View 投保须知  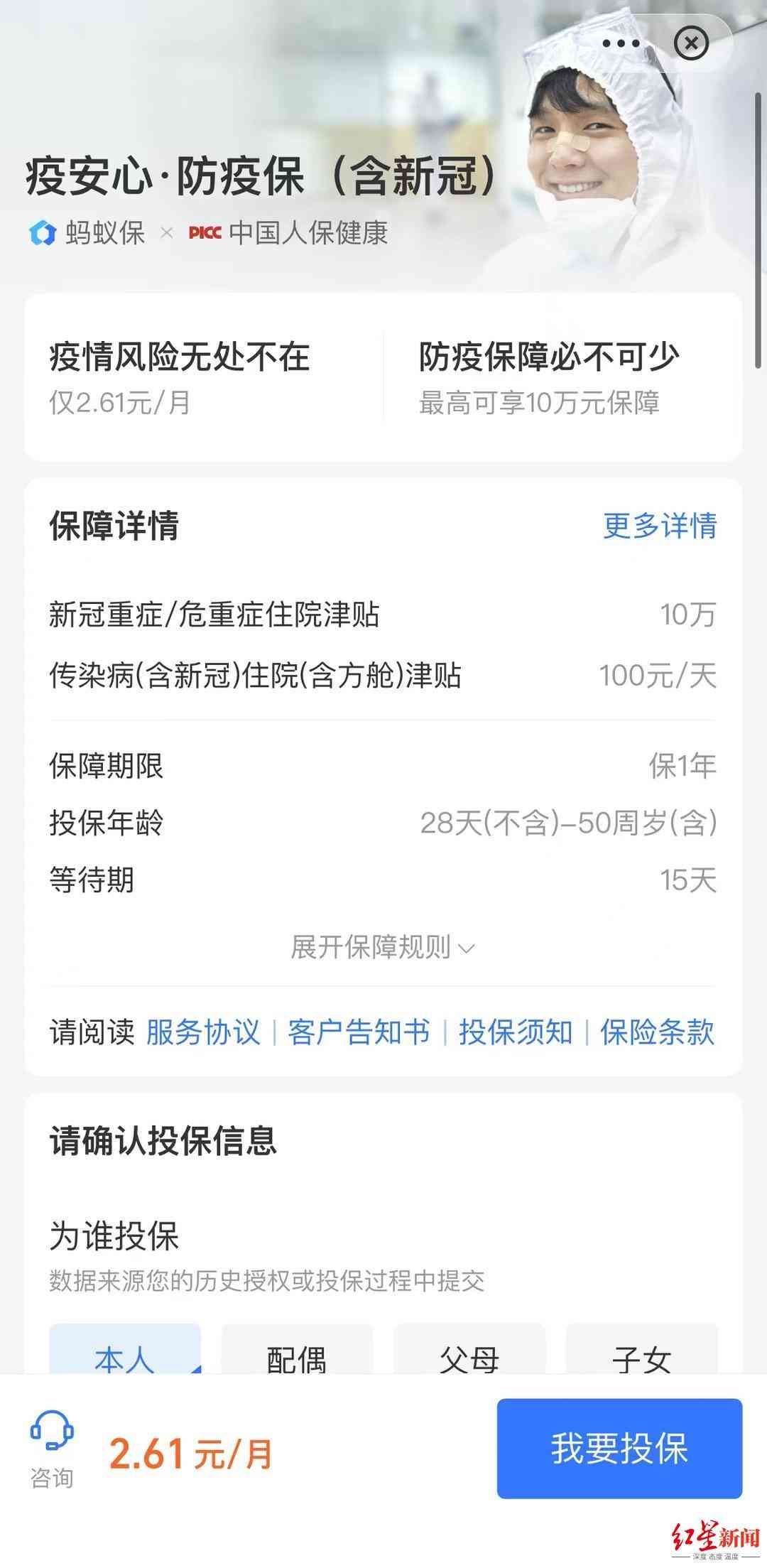click(x=516, y=1032)
